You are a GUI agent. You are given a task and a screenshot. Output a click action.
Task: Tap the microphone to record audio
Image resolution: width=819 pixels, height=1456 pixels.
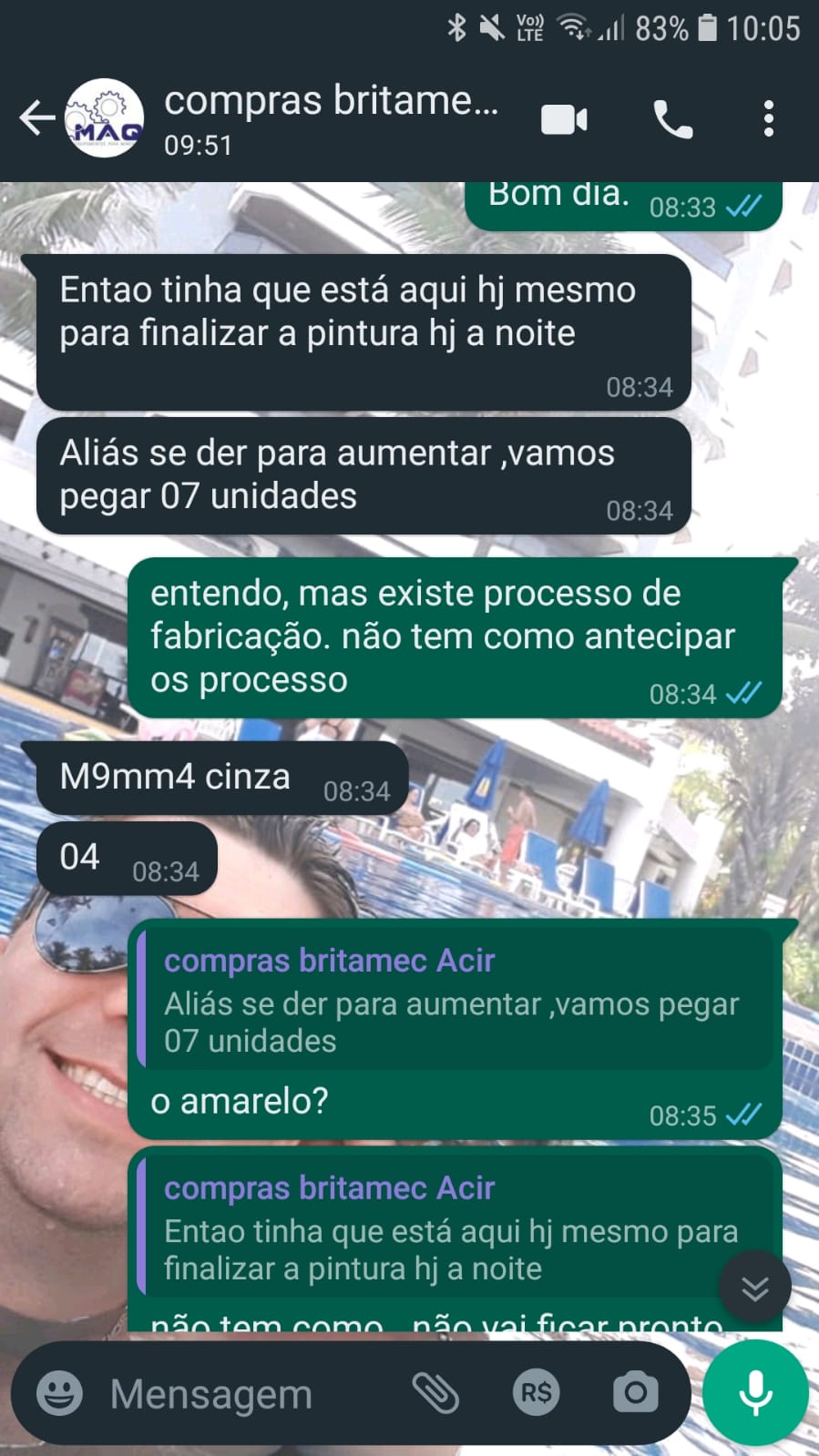click(755, 1393)
